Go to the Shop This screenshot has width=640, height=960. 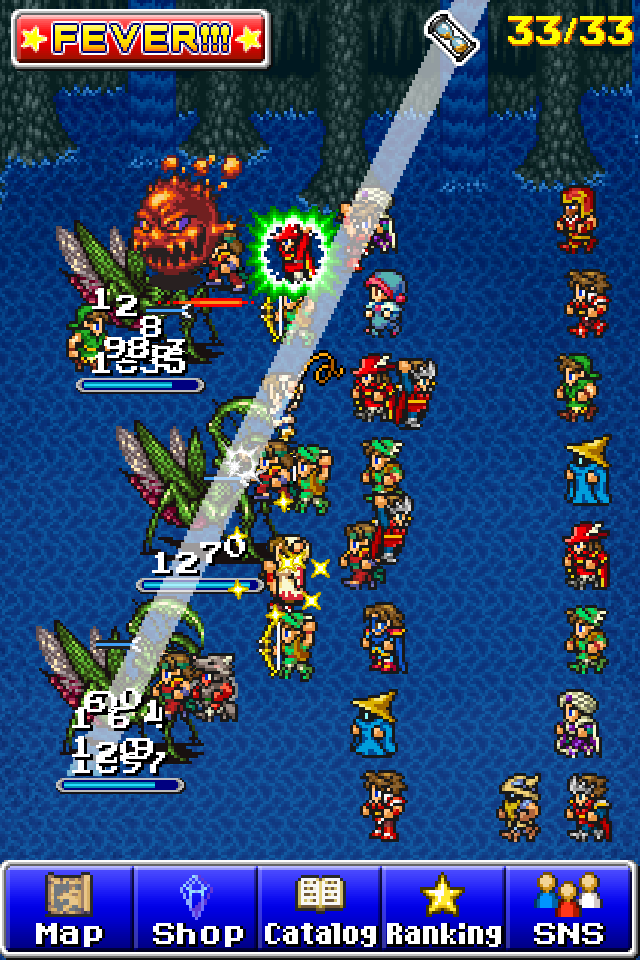pos(196,909)
